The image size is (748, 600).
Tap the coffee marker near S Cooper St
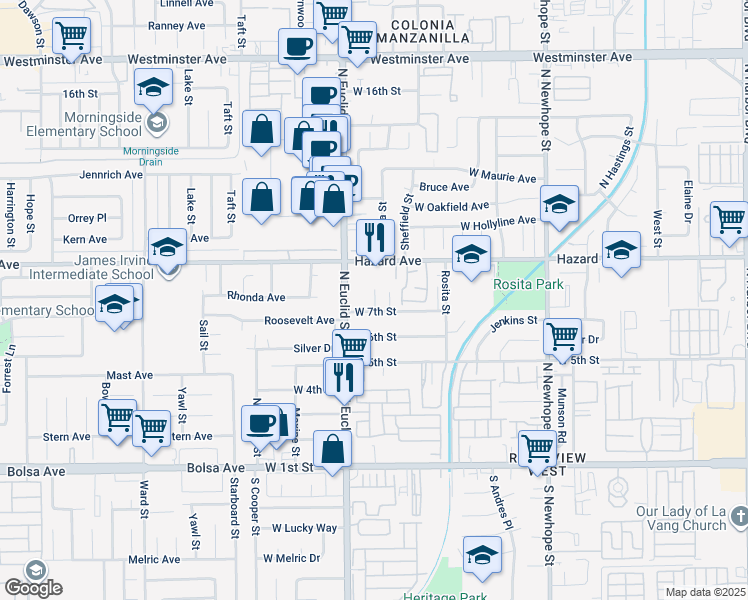click(261, 422)
